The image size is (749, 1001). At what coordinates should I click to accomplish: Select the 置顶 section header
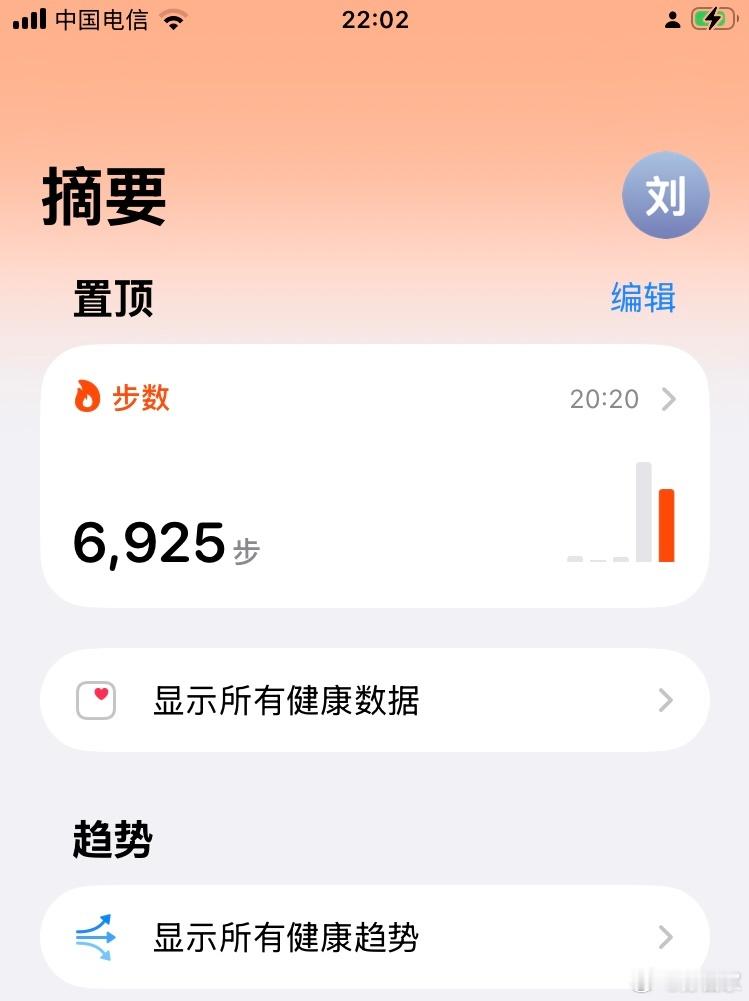coord(112,300)
